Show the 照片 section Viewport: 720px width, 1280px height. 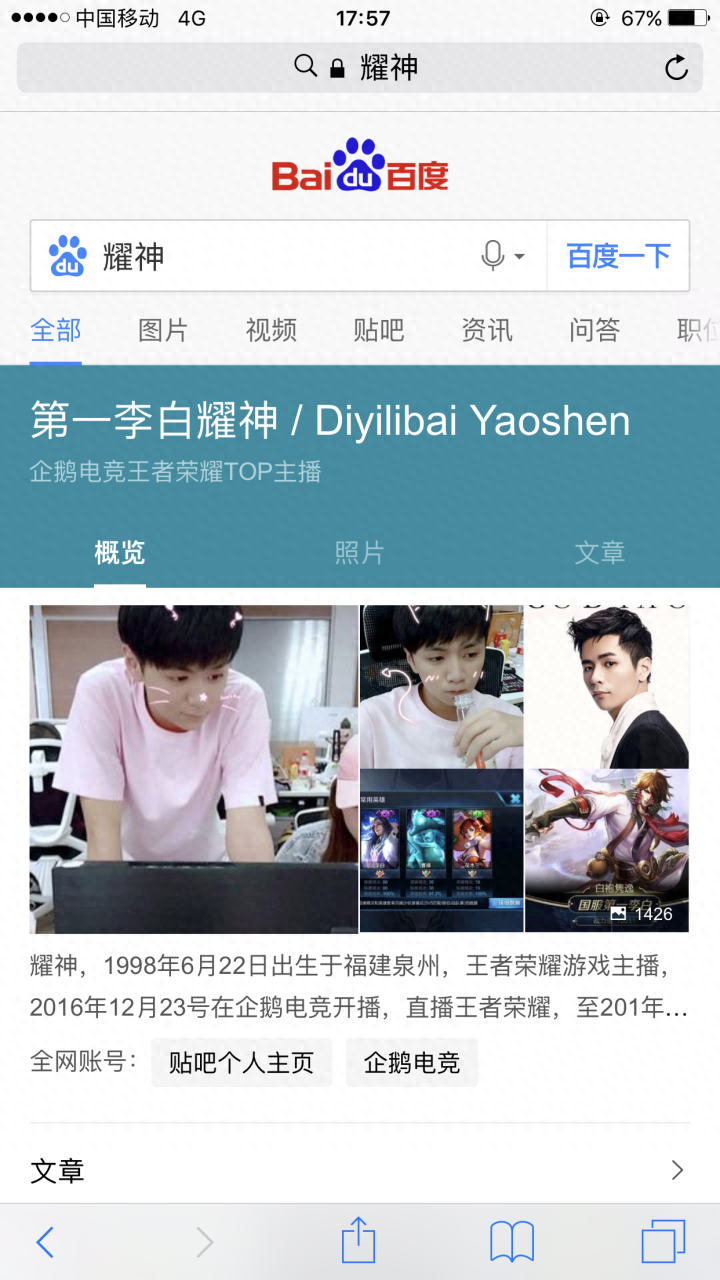(359, 552)
